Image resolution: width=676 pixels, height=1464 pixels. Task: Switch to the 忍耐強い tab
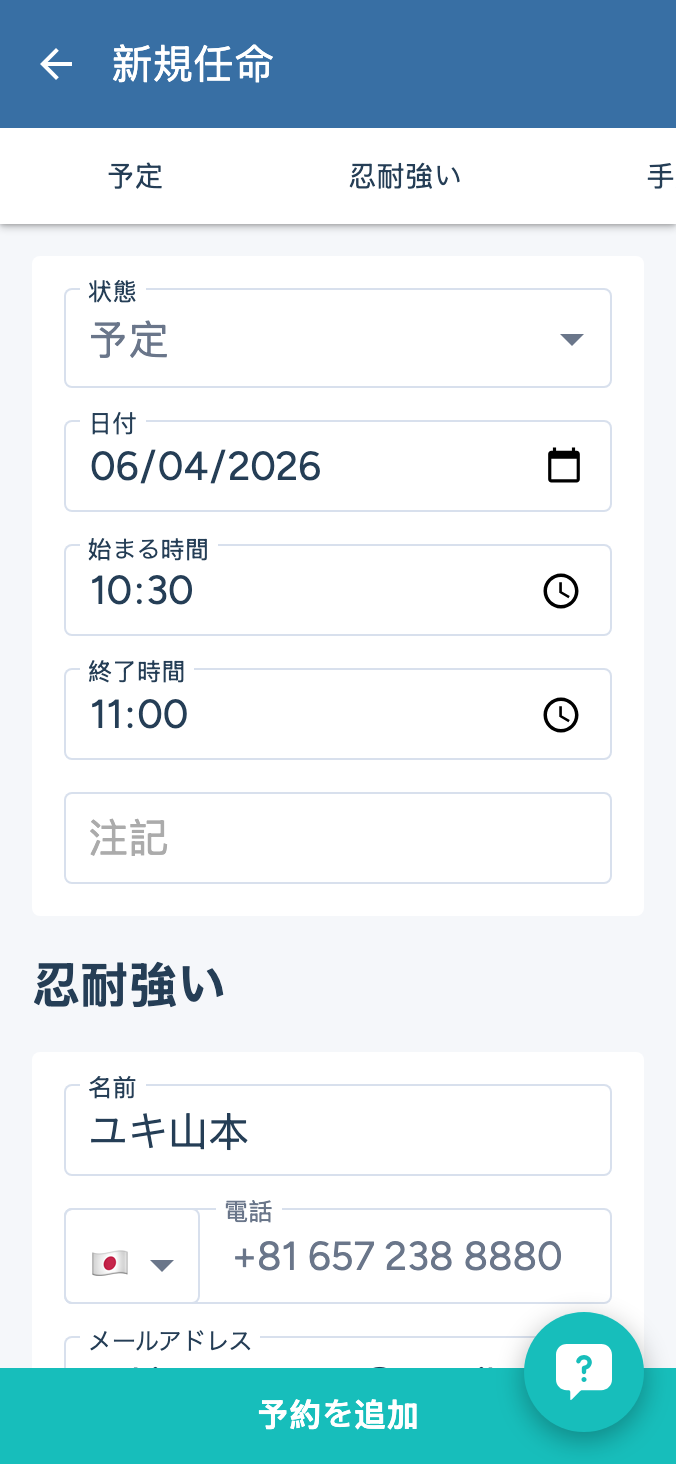(405, 177)
